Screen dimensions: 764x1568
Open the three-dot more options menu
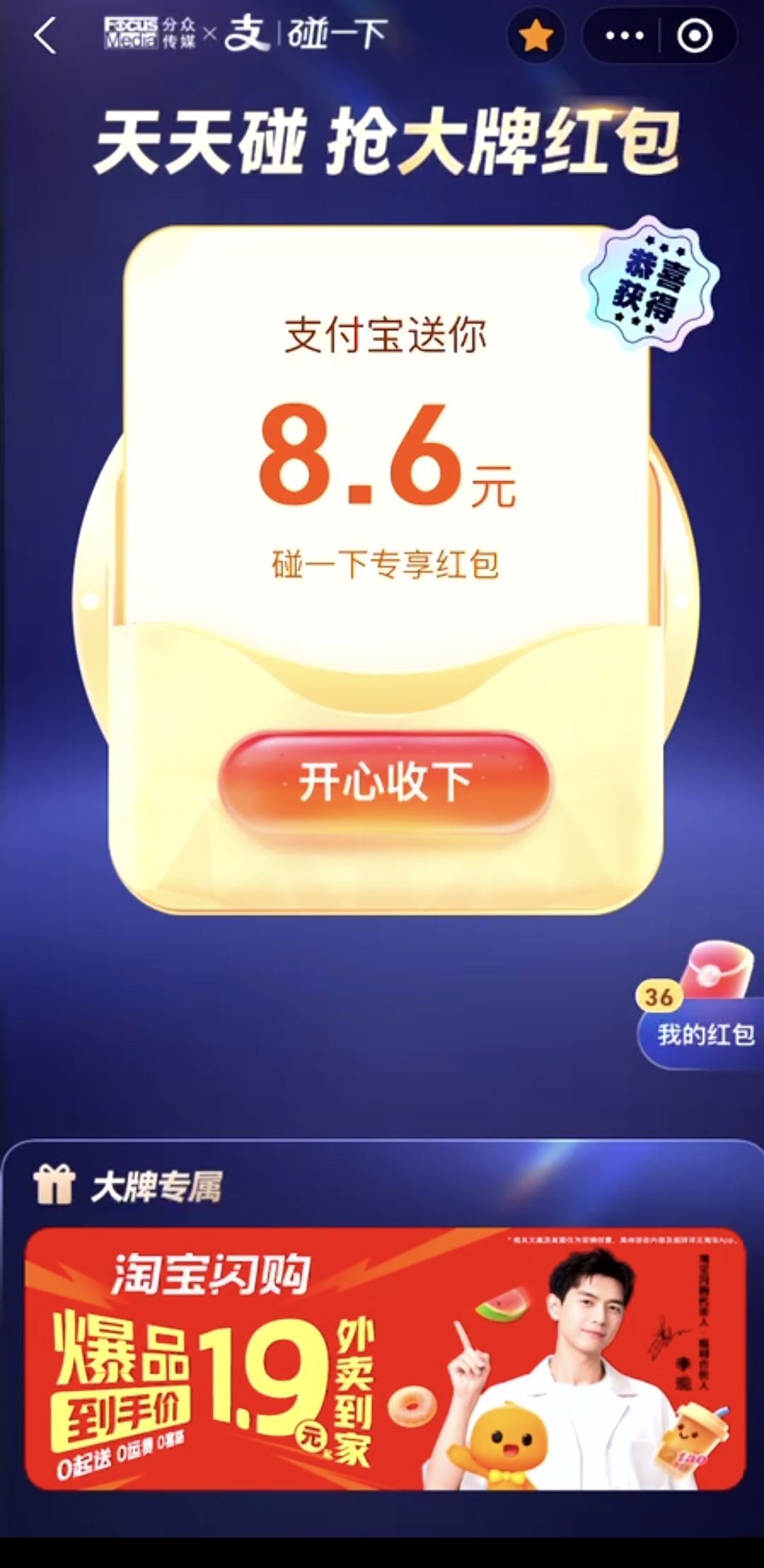tap(625, 35)
